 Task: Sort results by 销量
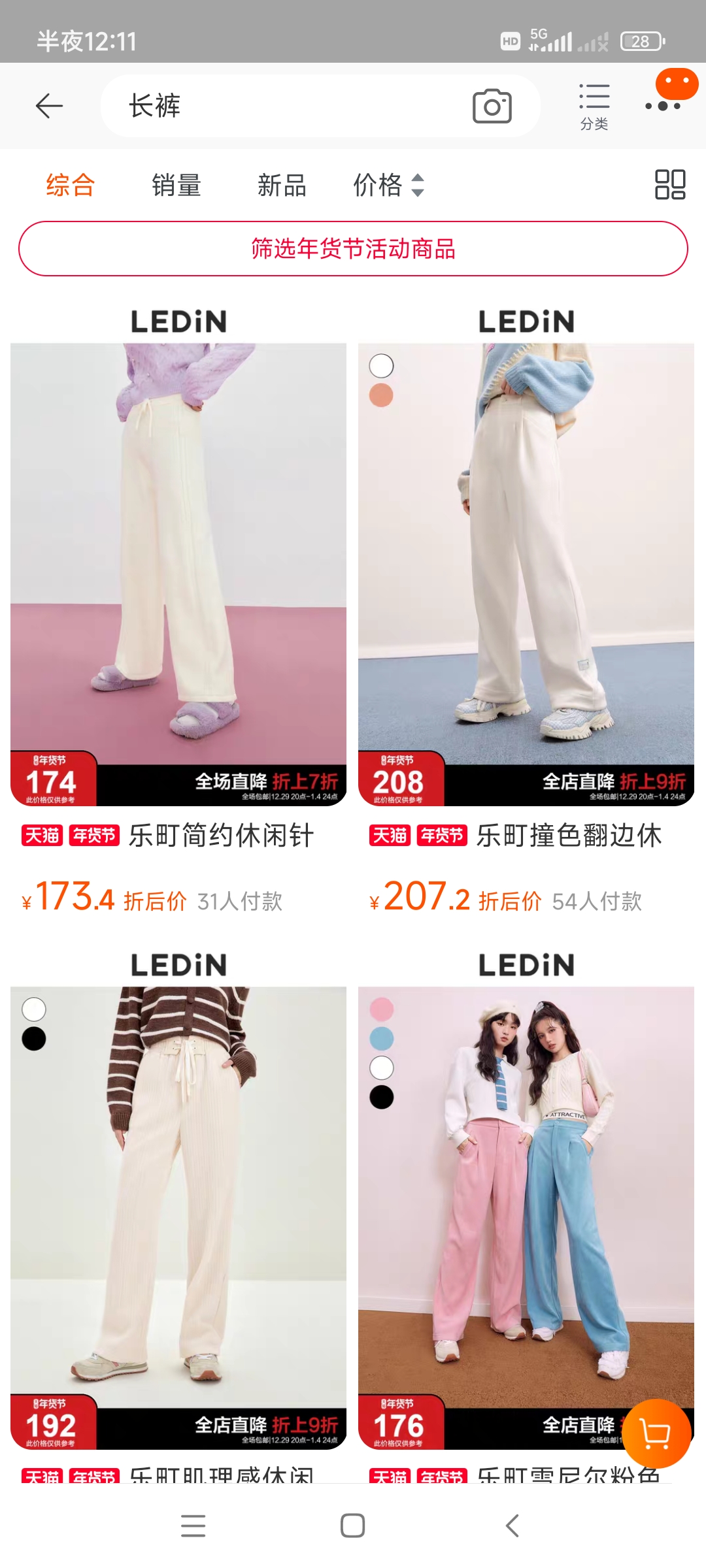[176, 186]
